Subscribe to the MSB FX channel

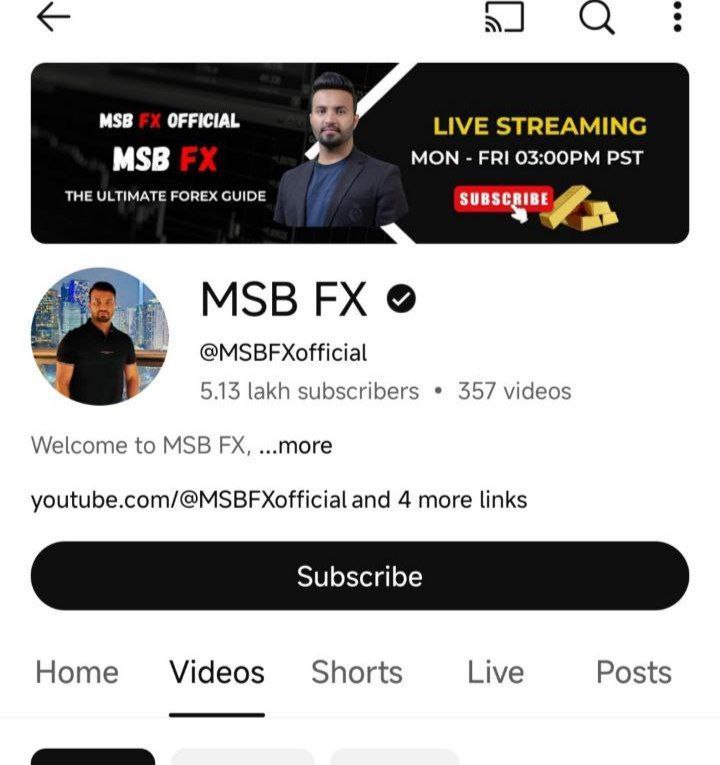pos(360,576)
